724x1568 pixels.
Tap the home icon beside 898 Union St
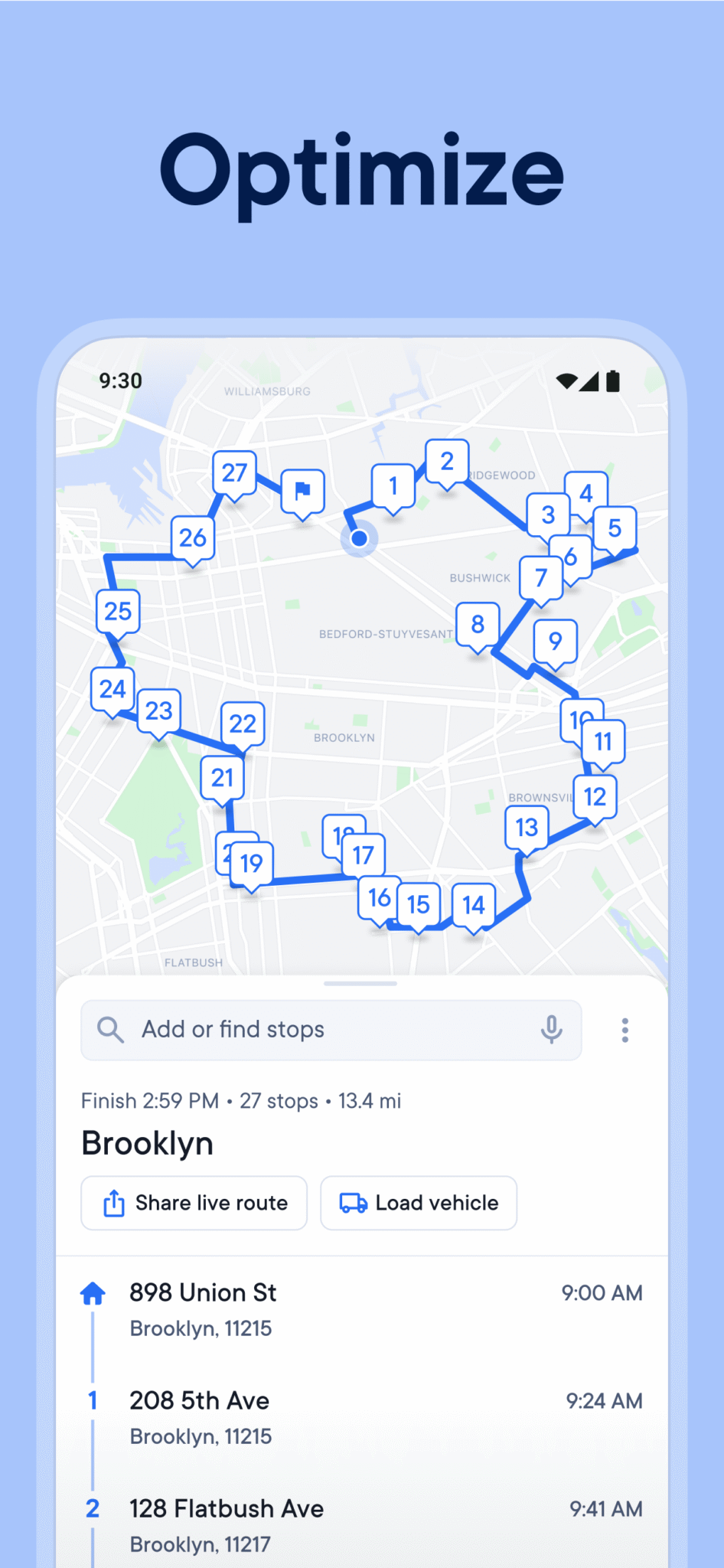92,1292
